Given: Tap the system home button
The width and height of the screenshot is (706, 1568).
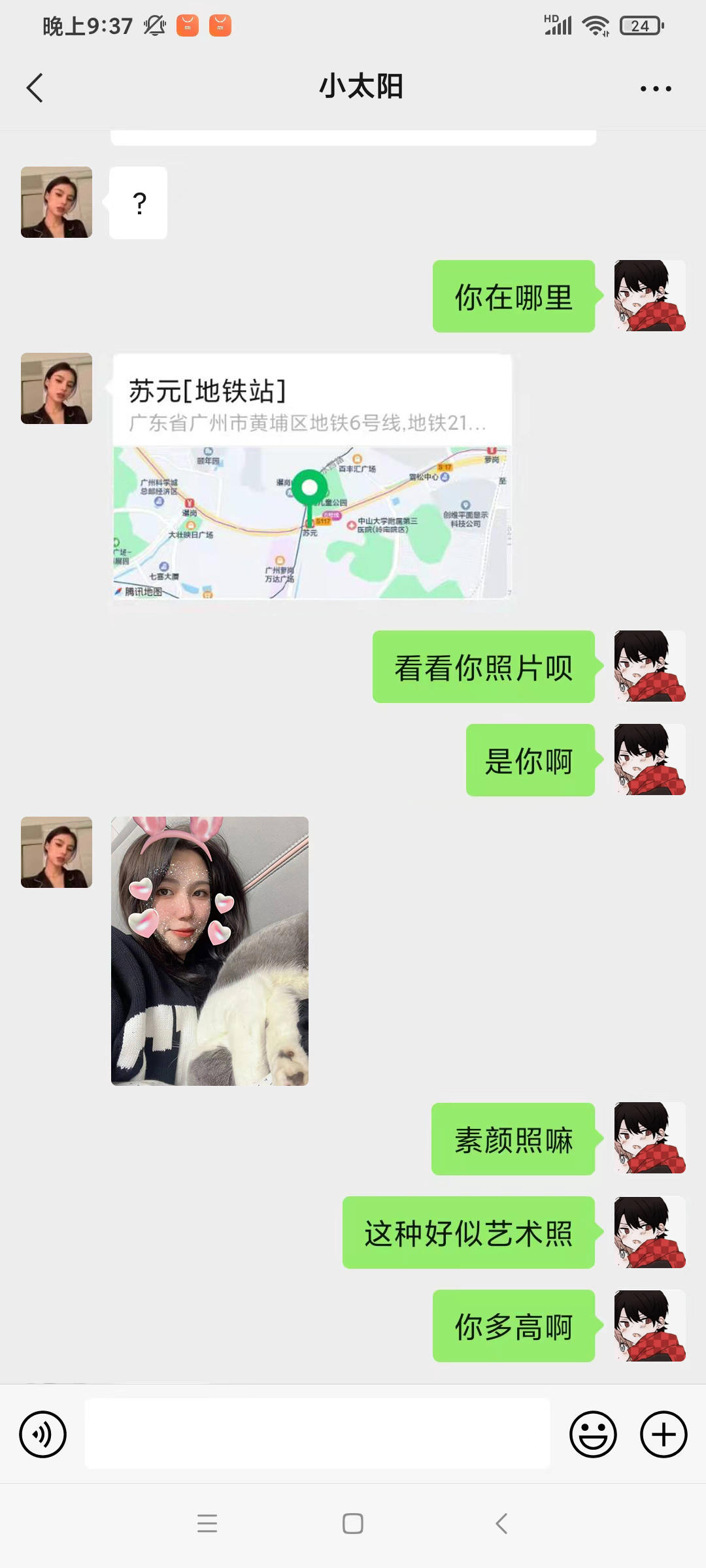Looking at the screenshot, I should [353, 1524].
